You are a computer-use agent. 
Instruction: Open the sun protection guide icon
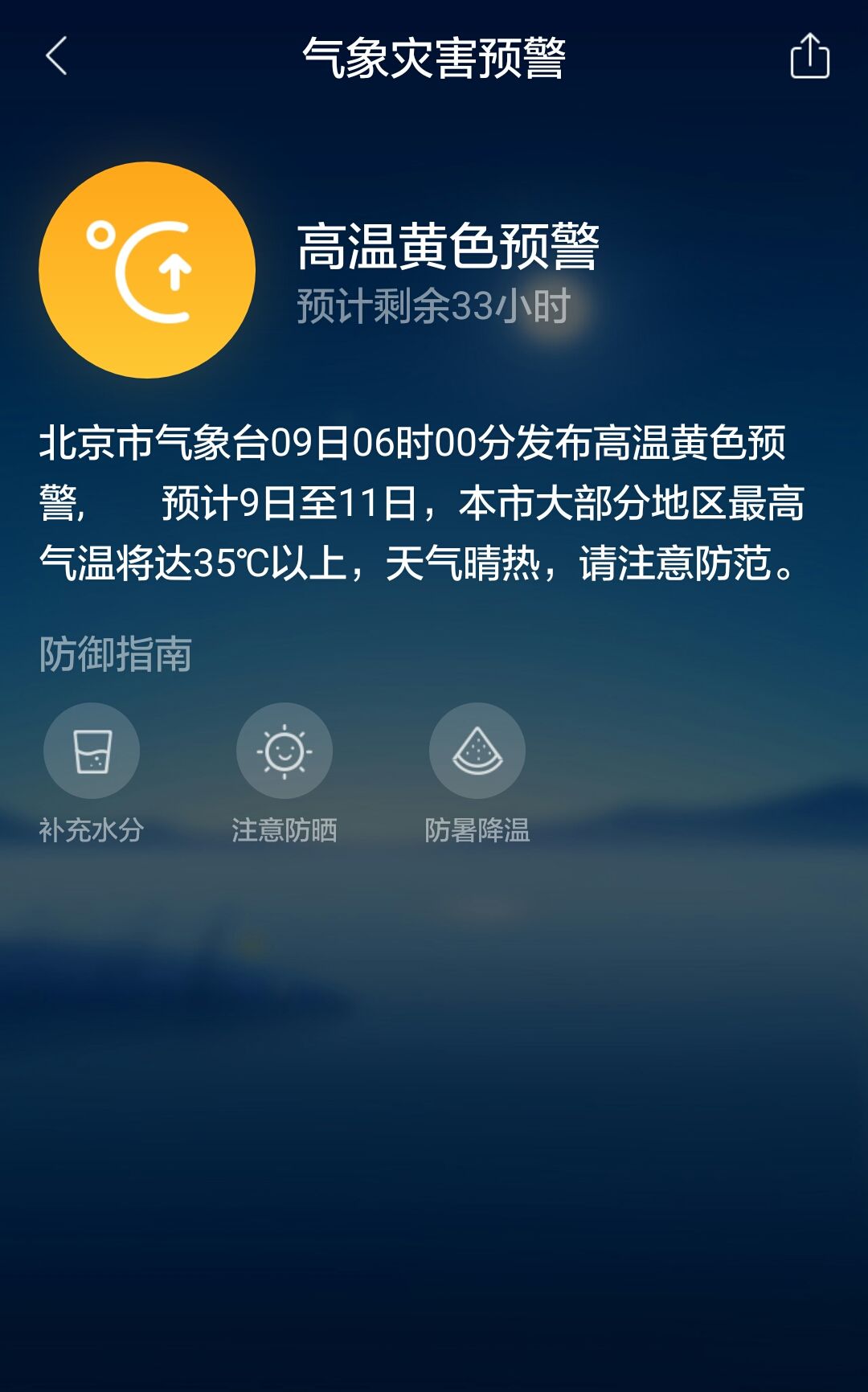(284, 750)
